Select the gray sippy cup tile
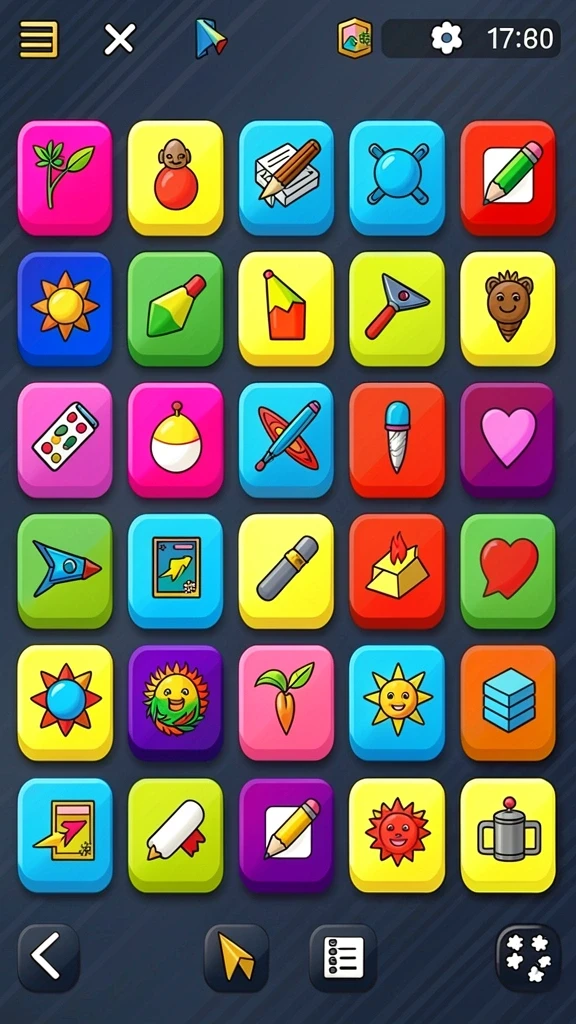This screenshot has height=1024, width=576. [x=508, y=835]
